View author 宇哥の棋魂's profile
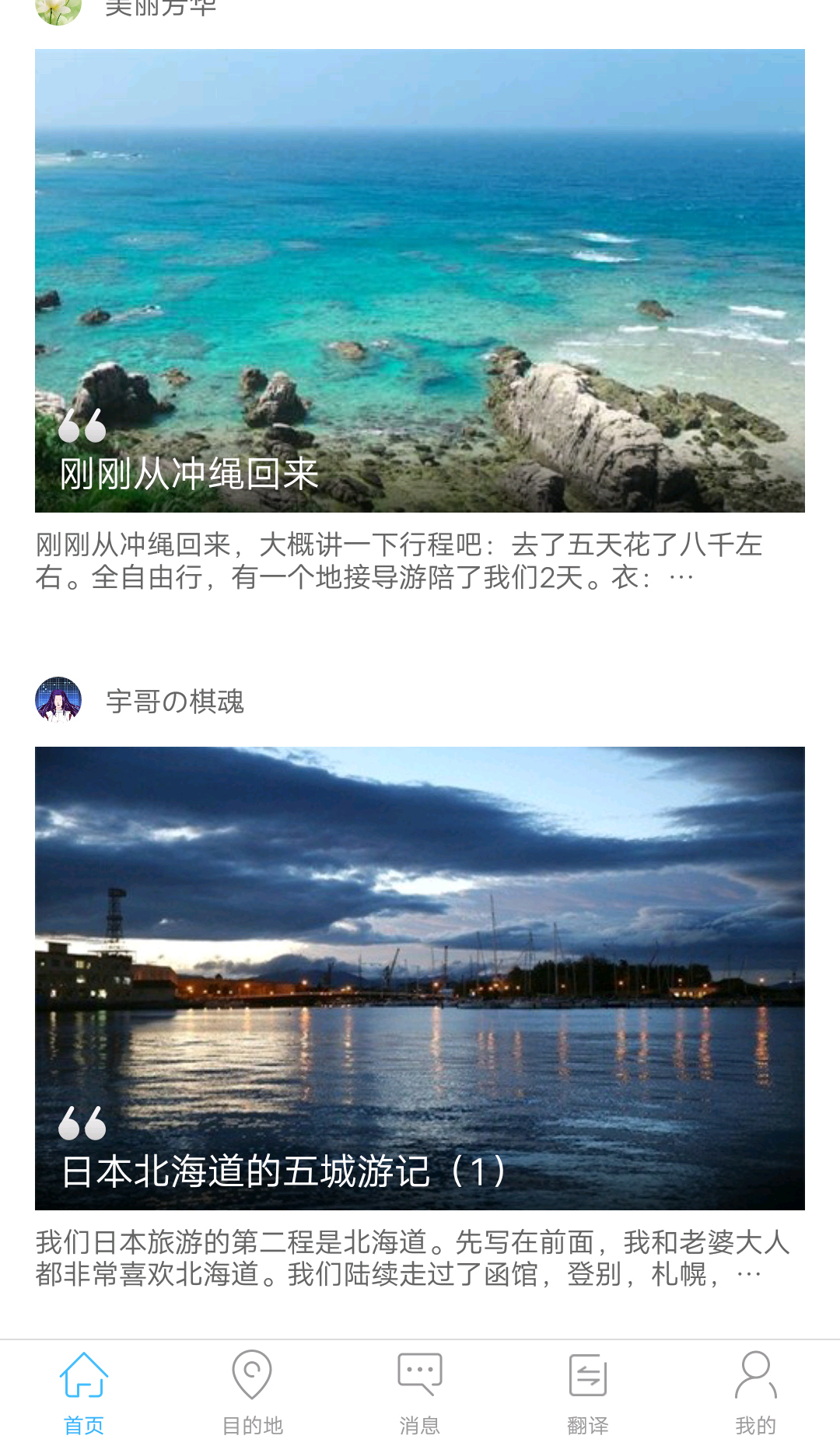Viewport: 840px width, 1439px height. [174, 701]
